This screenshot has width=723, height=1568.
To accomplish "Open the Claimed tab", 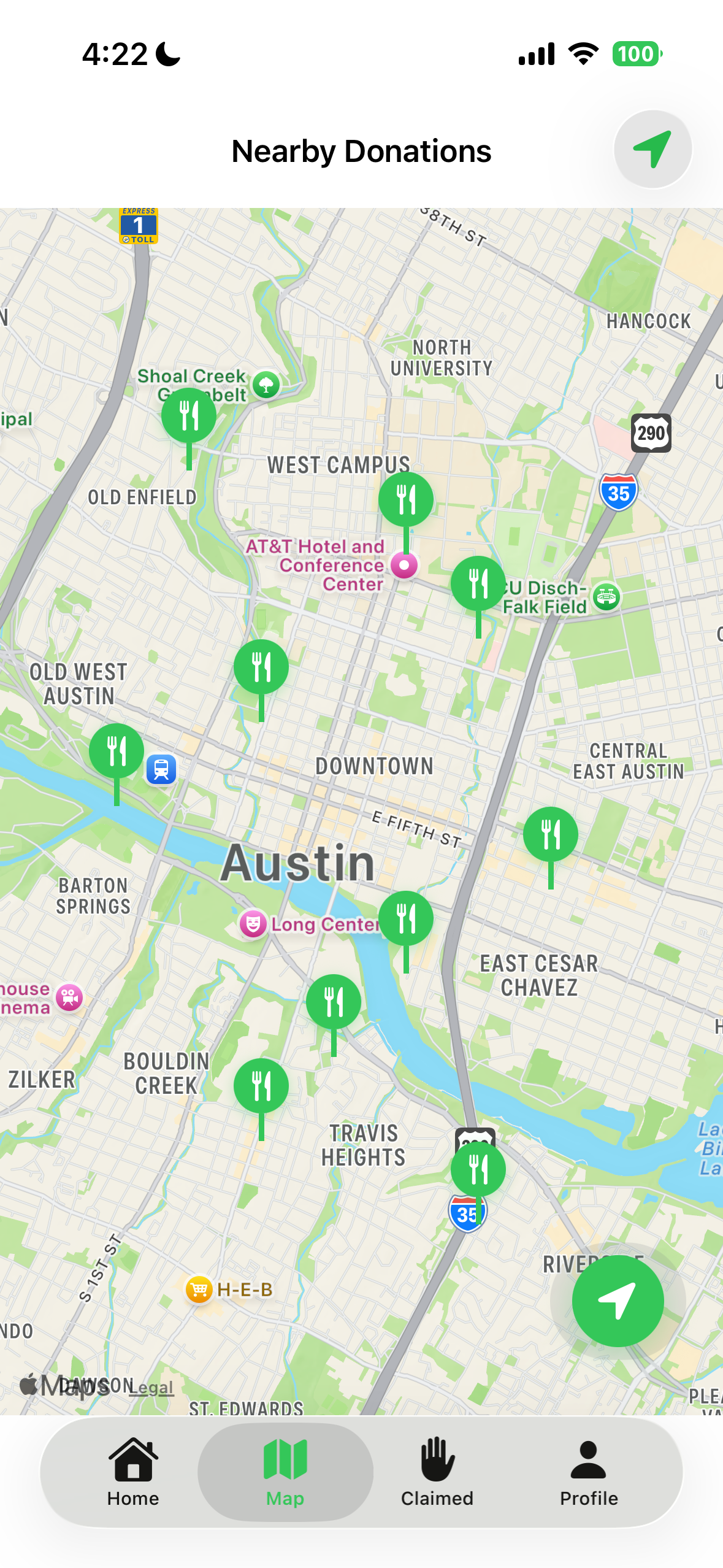I will 437,1472.
